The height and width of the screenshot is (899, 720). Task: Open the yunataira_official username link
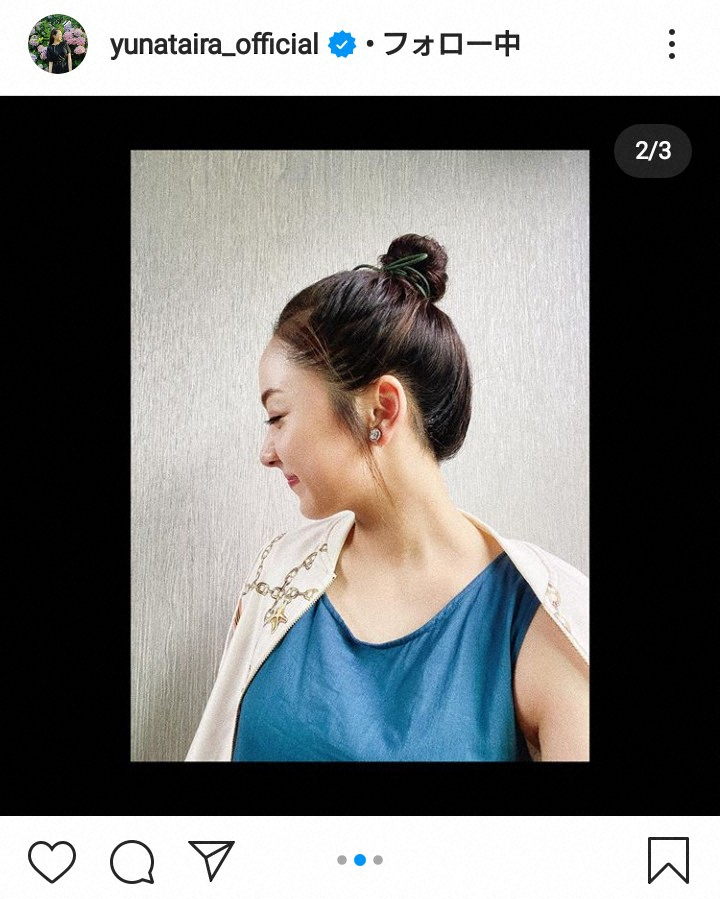pyautogui.click(x=214, y=45)
